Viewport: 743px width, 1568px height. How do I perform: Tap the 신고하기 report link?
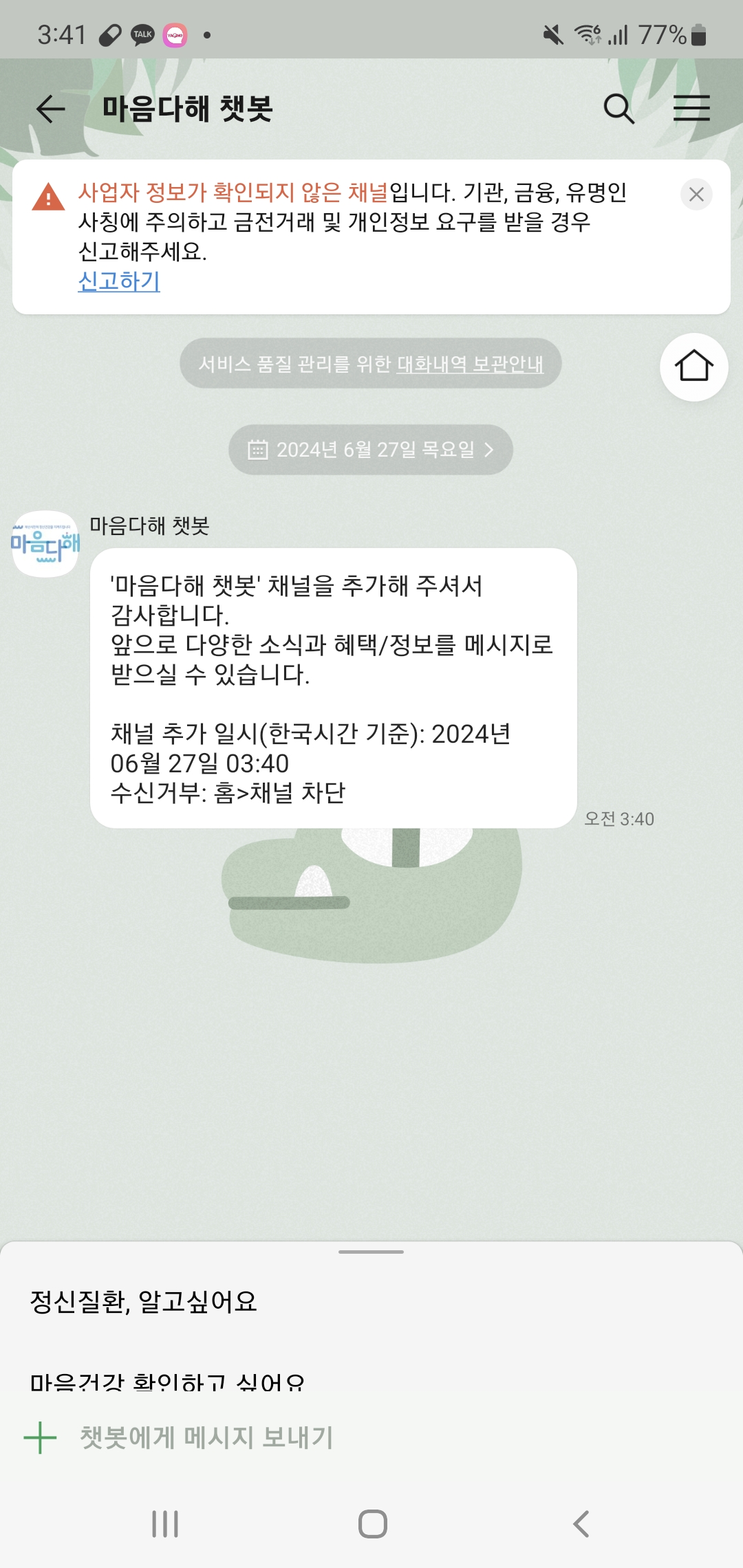pyautogui.click(x=119, y=281)
